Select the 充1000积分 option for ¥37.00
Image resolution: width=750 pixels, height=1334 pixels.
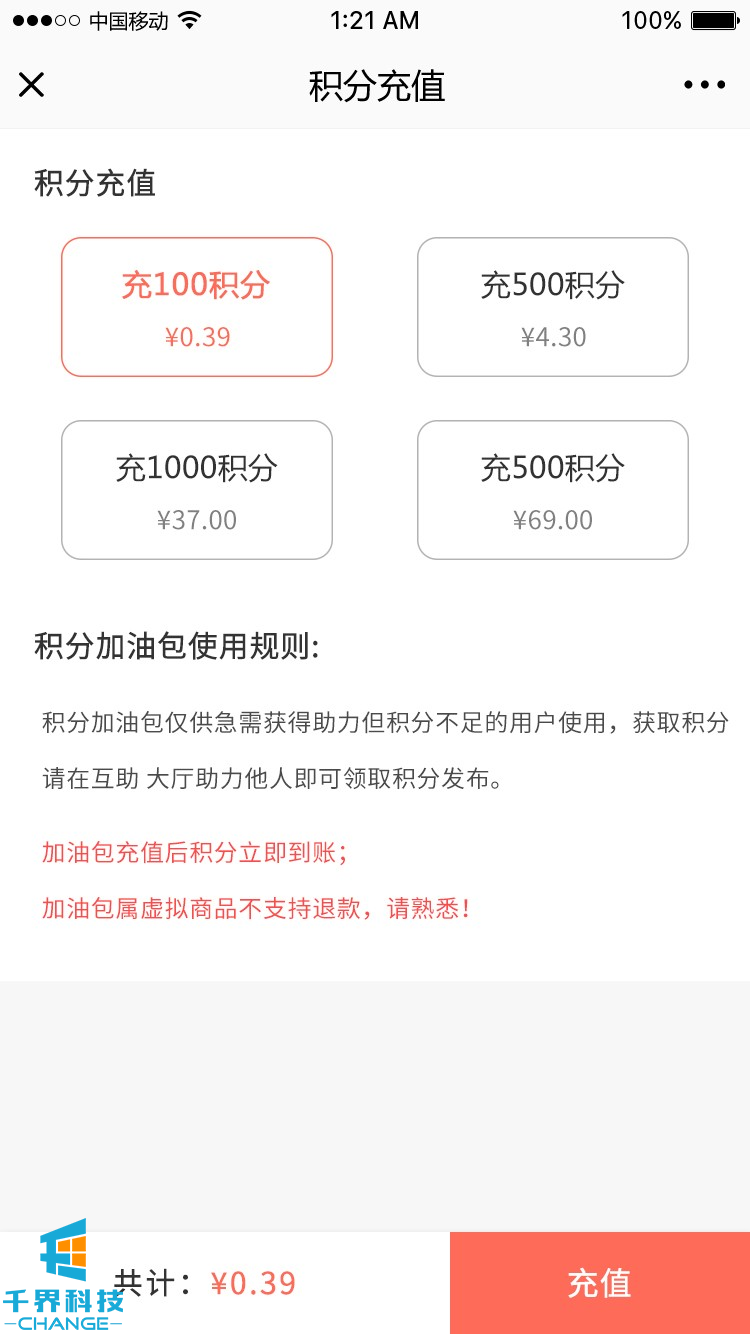[197, 490]
